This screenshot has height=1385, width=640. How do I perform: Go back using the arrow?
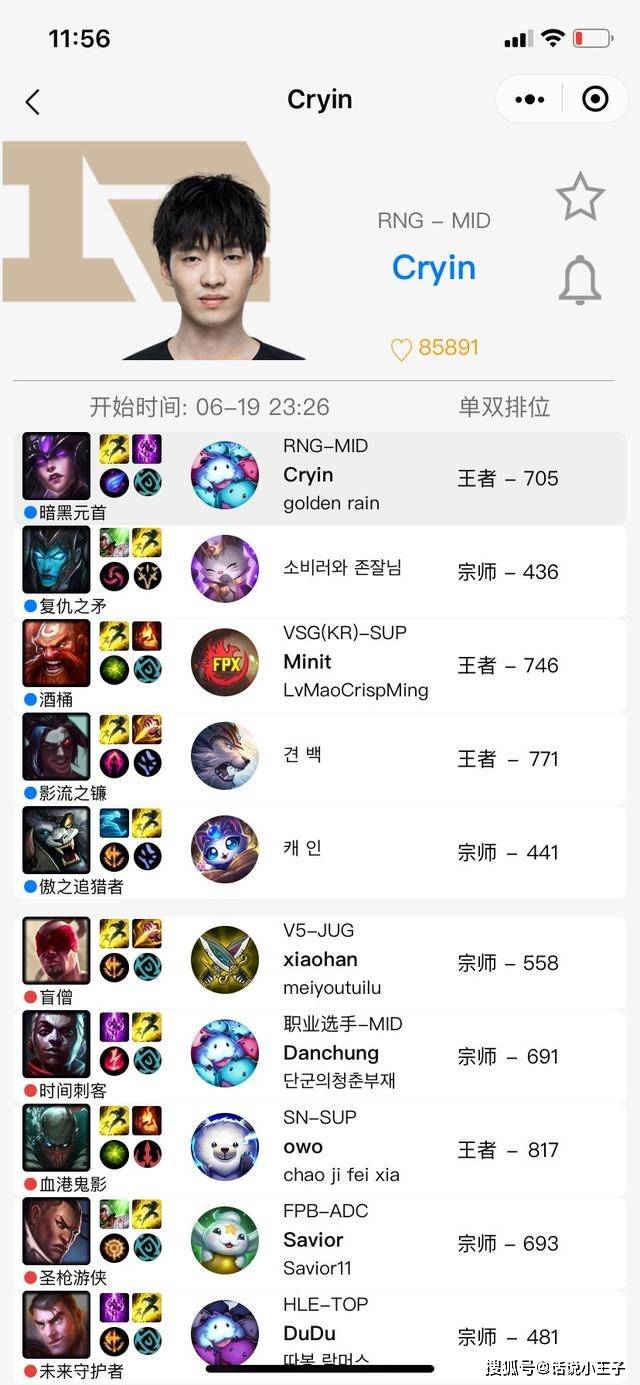pyautogui.click(x=33, y=101)
